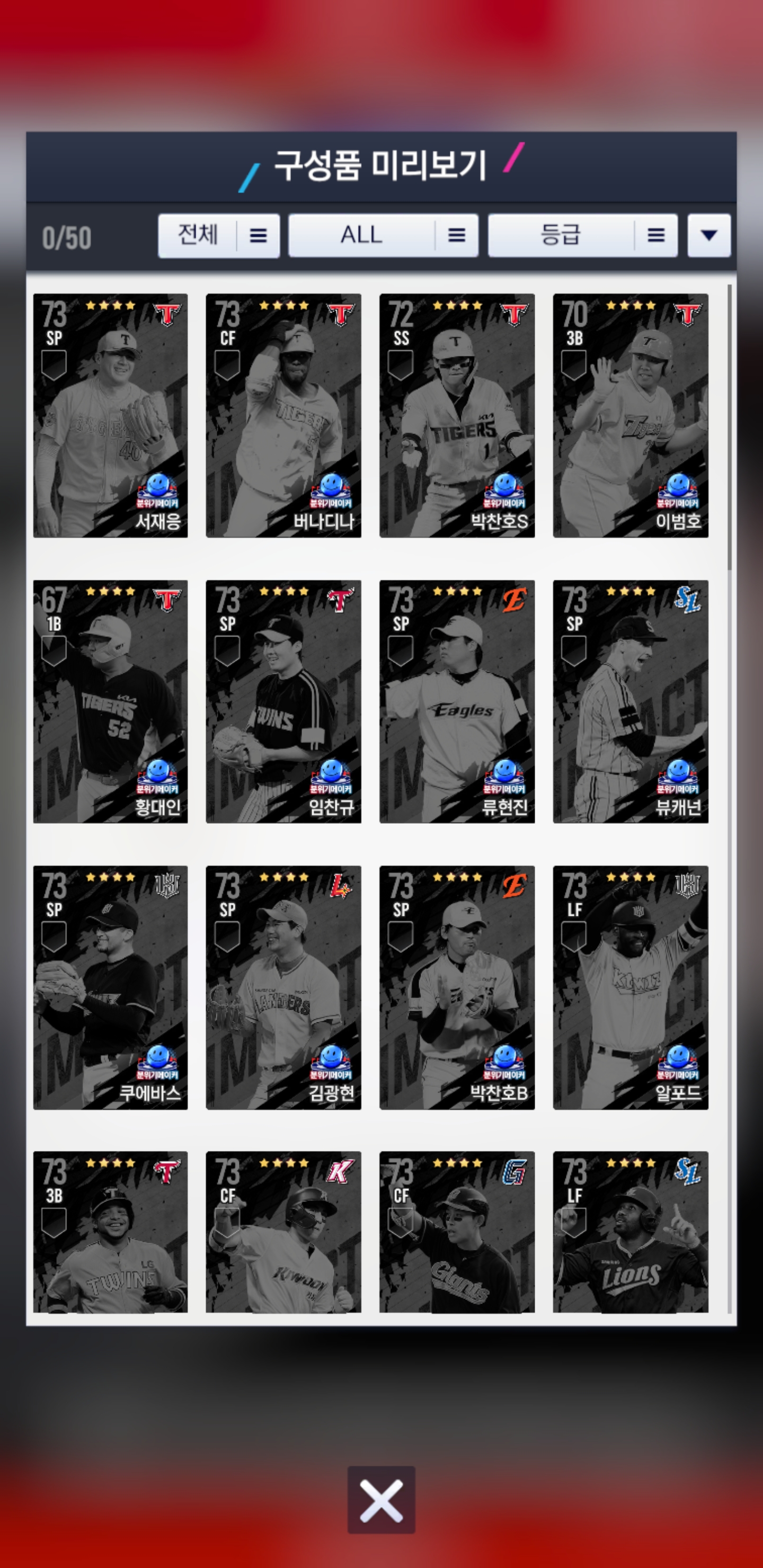The width and height of the screenshot is (763, 1568).
Task: Open the 알포드 player card
Action: [x=630, y=987]
